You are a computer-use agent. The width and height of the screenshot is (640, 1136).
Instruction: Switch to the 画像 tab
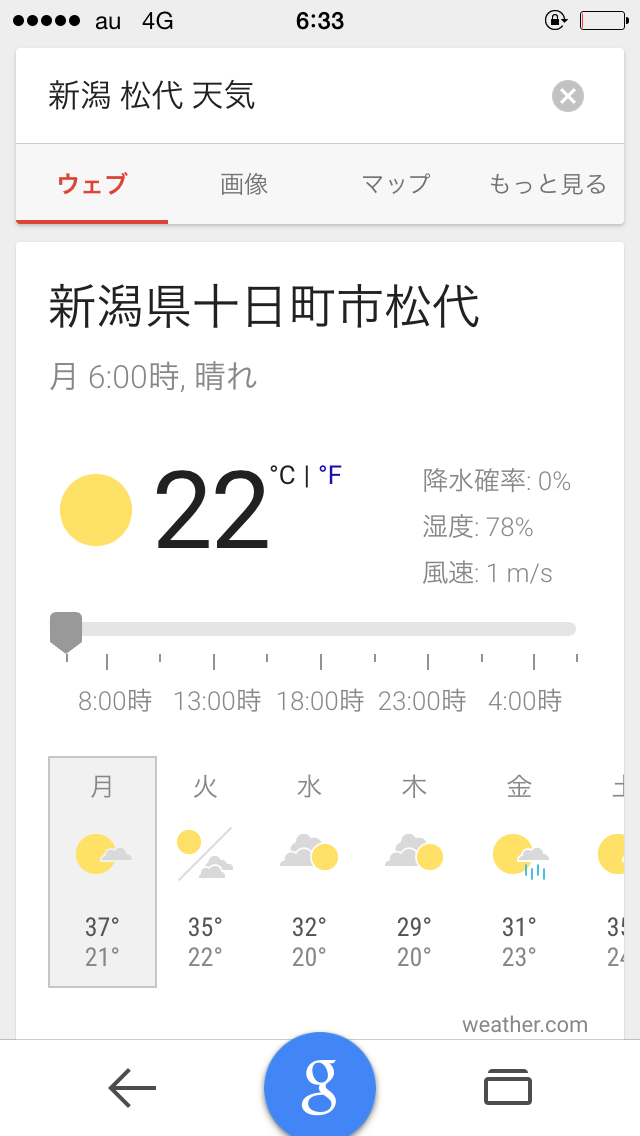click(244, 184)
